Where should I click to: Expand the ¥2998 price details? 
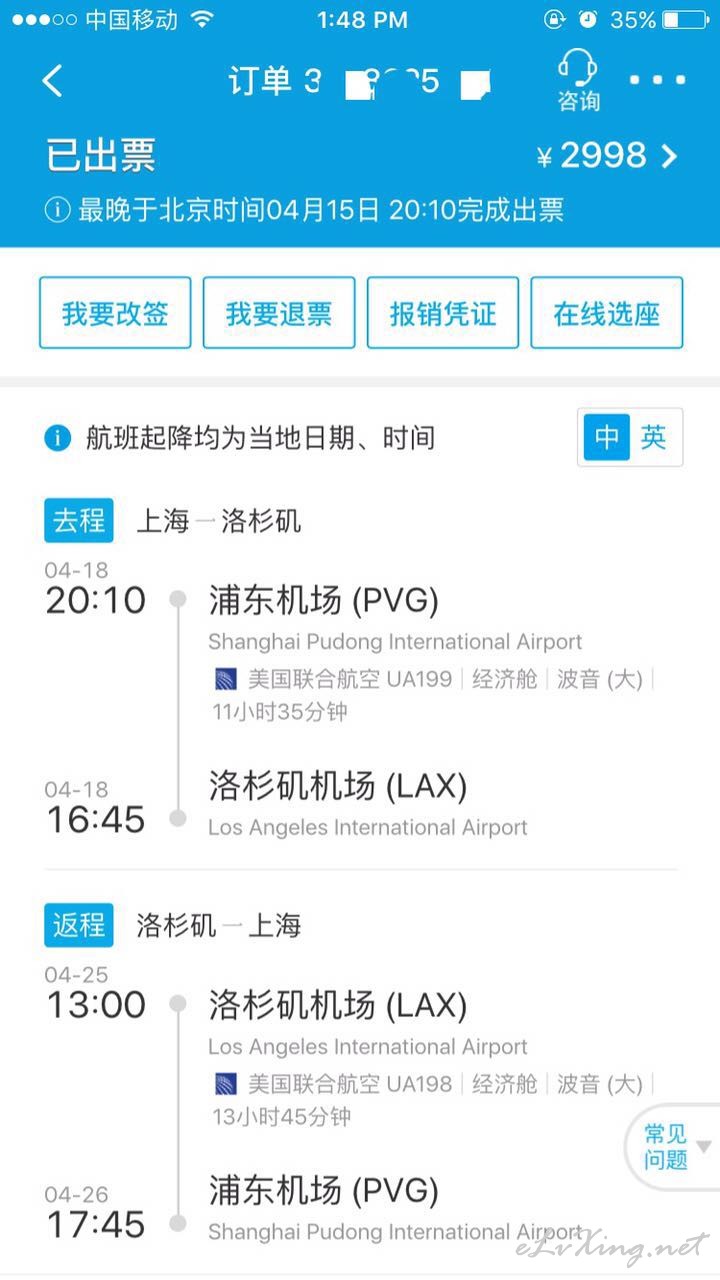[607, 156]
